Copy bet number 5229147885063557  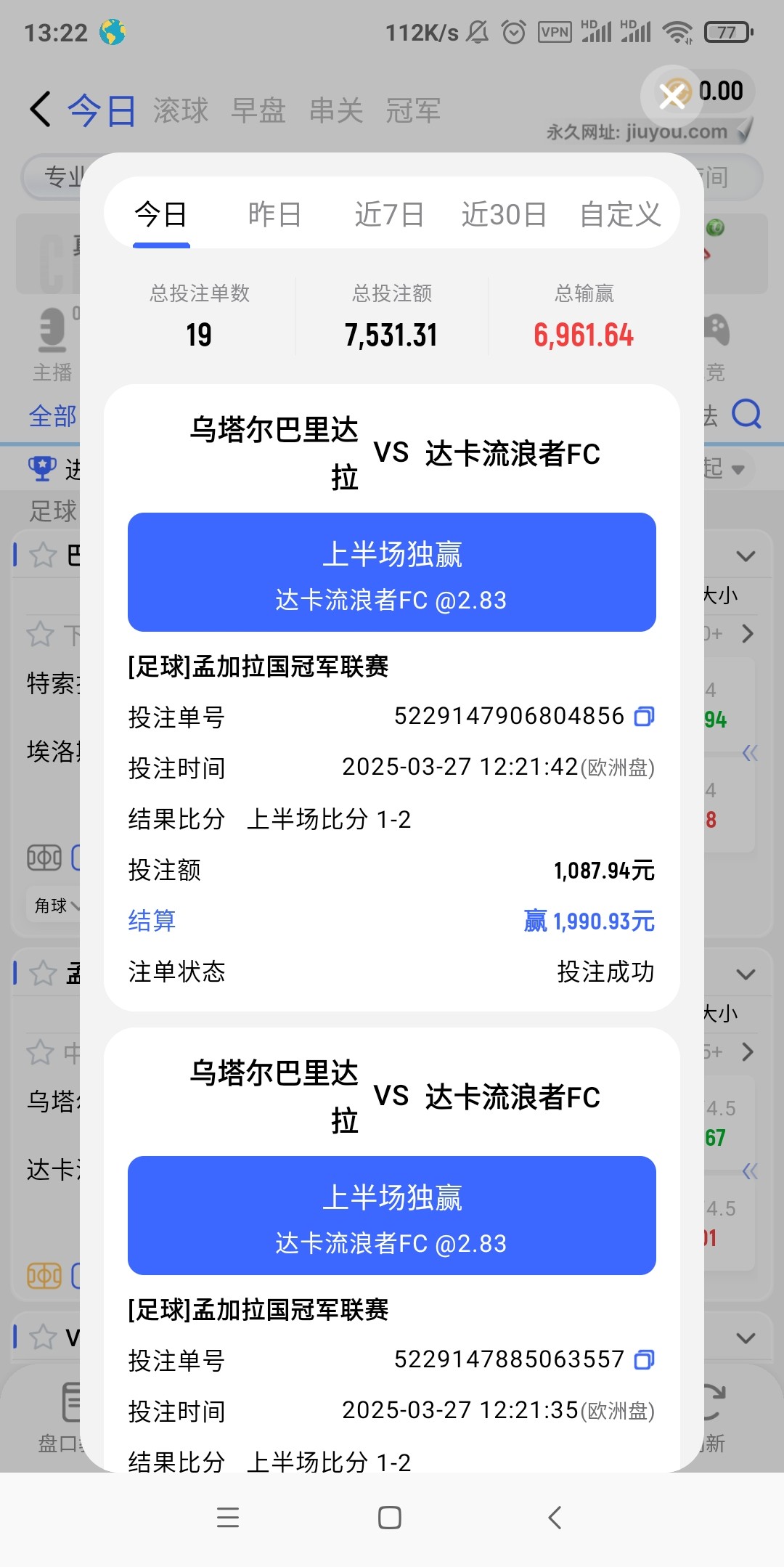pyautogui.click(x=644, y=1359)
